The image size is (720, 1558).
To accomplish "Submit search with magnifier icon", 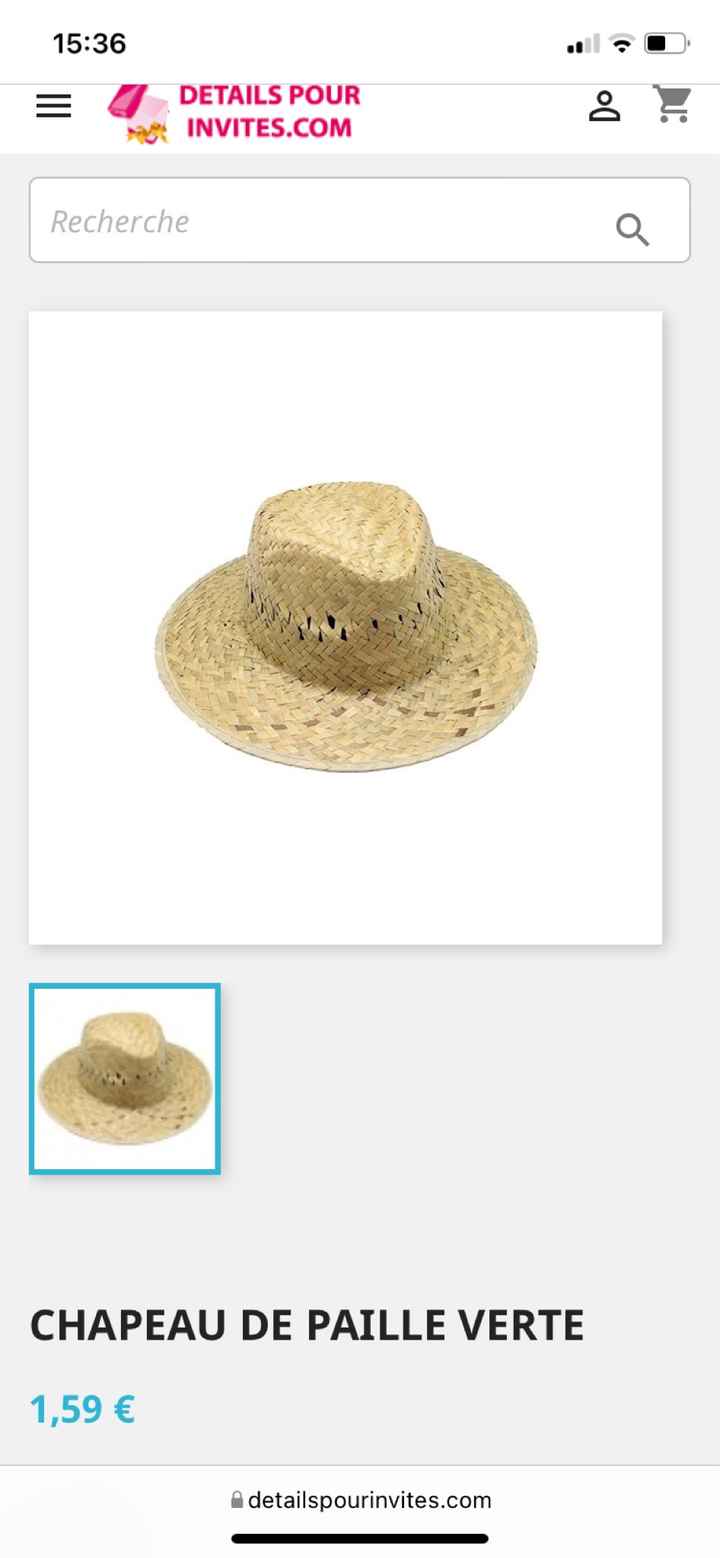I will pos(632,229).
